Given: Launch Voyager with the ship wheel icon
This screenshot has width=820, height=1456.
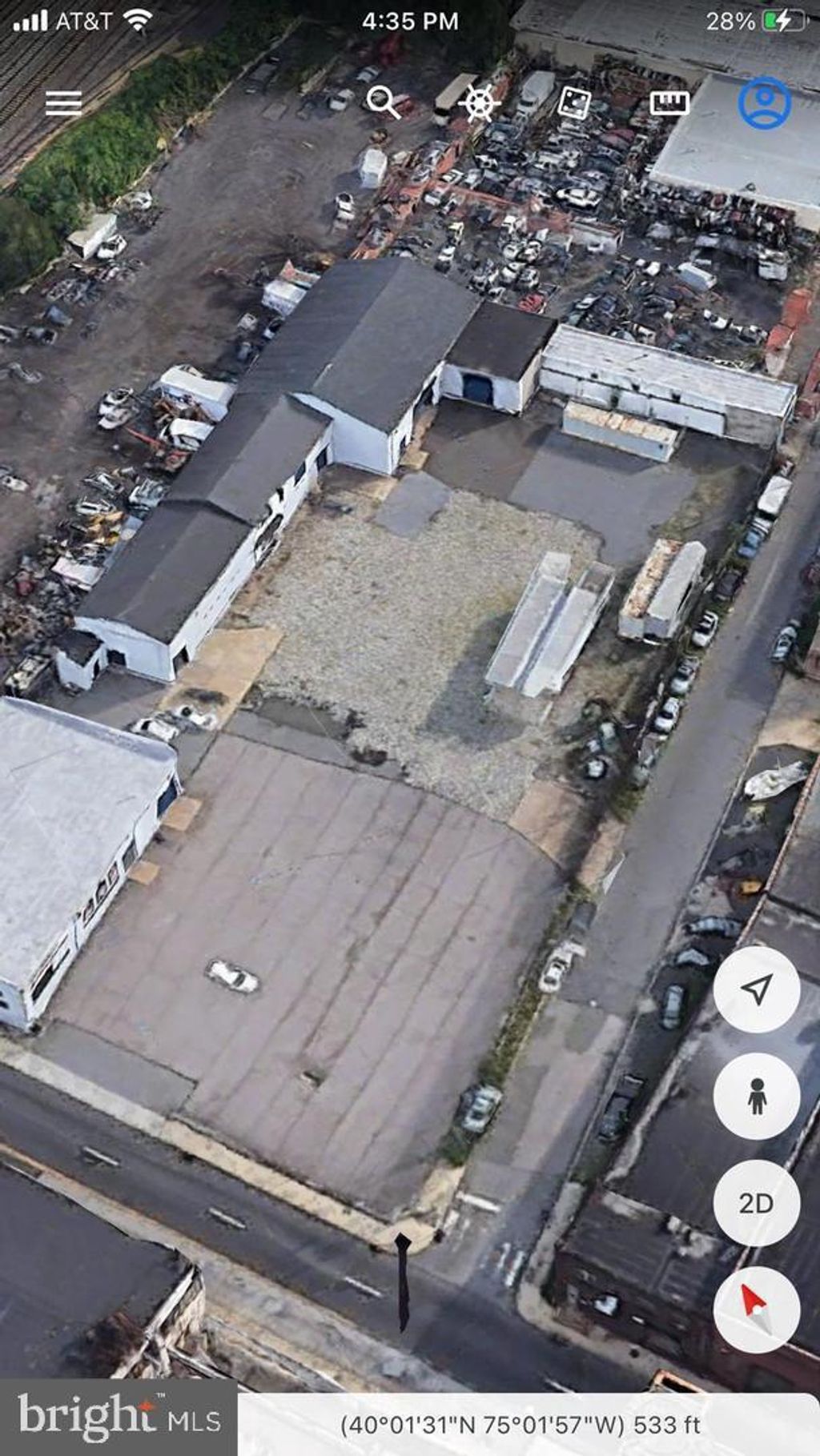Looking at the screenshot, I should pos(480,104).
